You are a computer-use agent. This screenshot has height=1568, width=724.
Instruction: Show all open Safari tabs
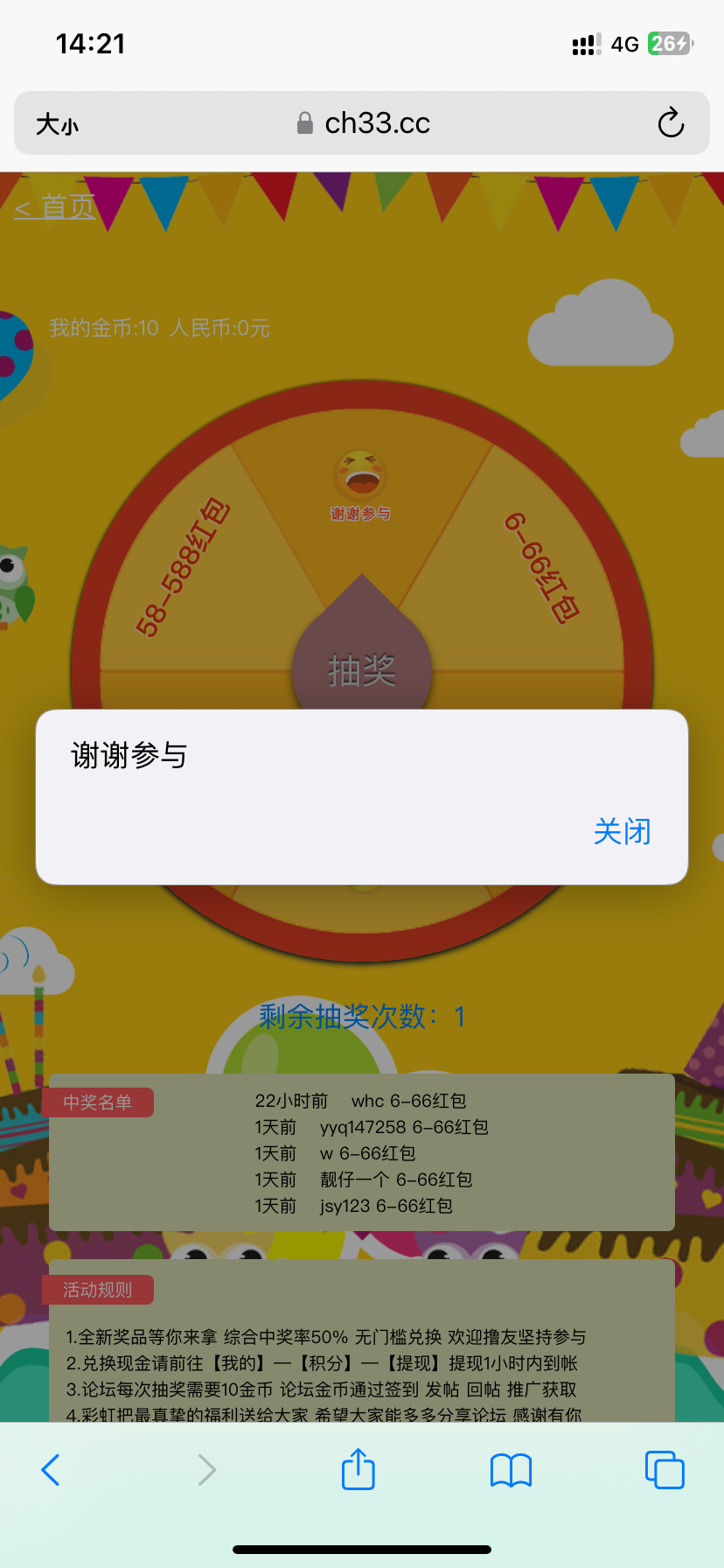[665, 1470]
